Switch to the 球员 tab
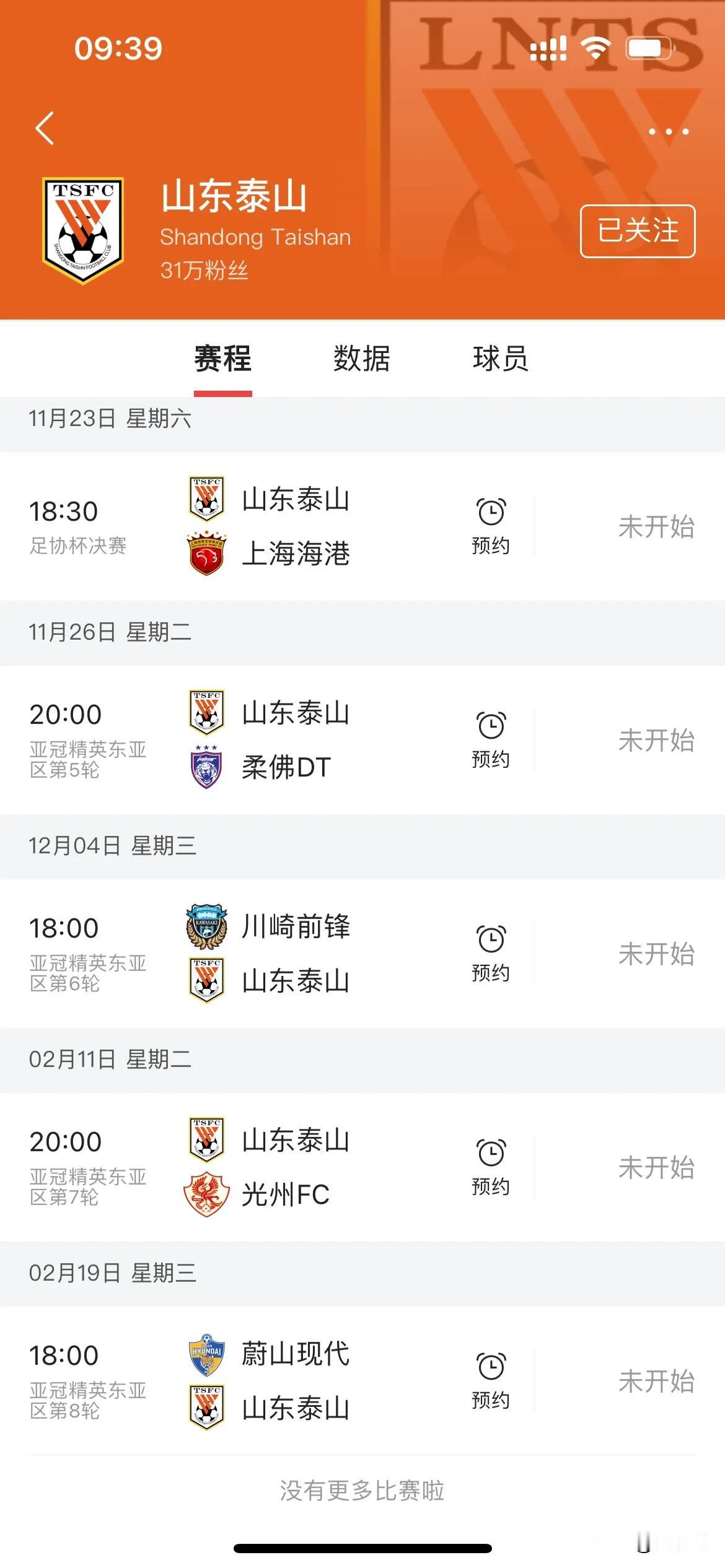This screenshot has height=1568, width=725. coord(500,359)
